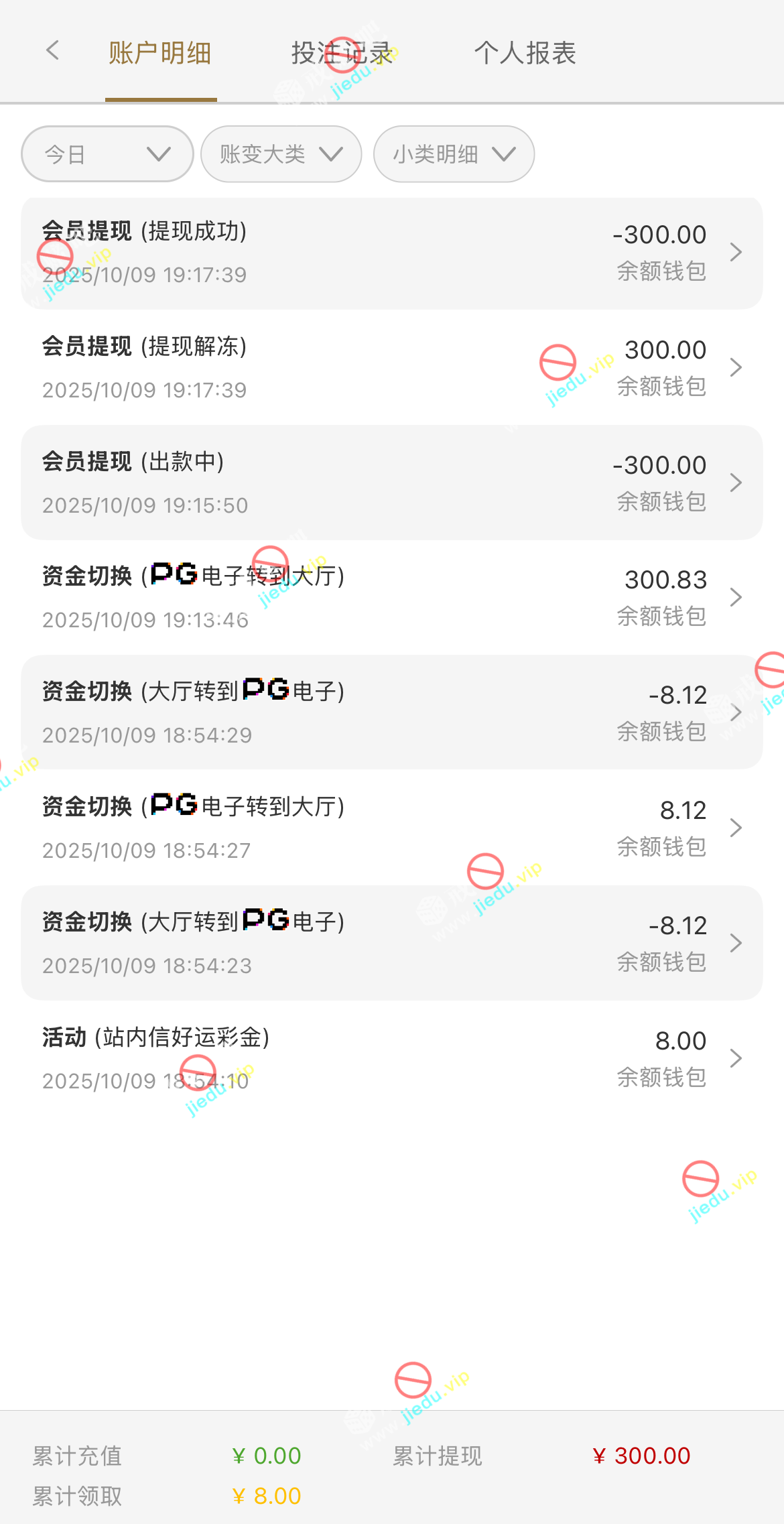784x1524 pixels.
Task: Switch to the 个人报表 tab
Action: 525,53
